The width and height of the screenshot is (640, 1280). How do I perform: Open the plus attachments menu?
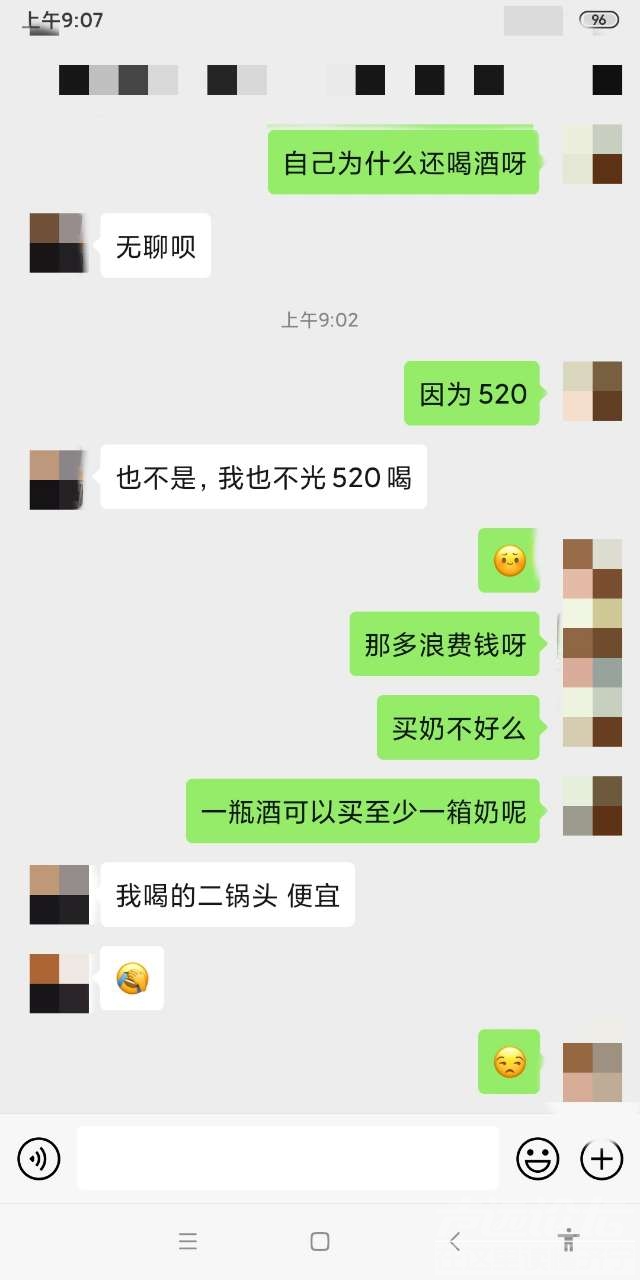tap(601, 1159)
